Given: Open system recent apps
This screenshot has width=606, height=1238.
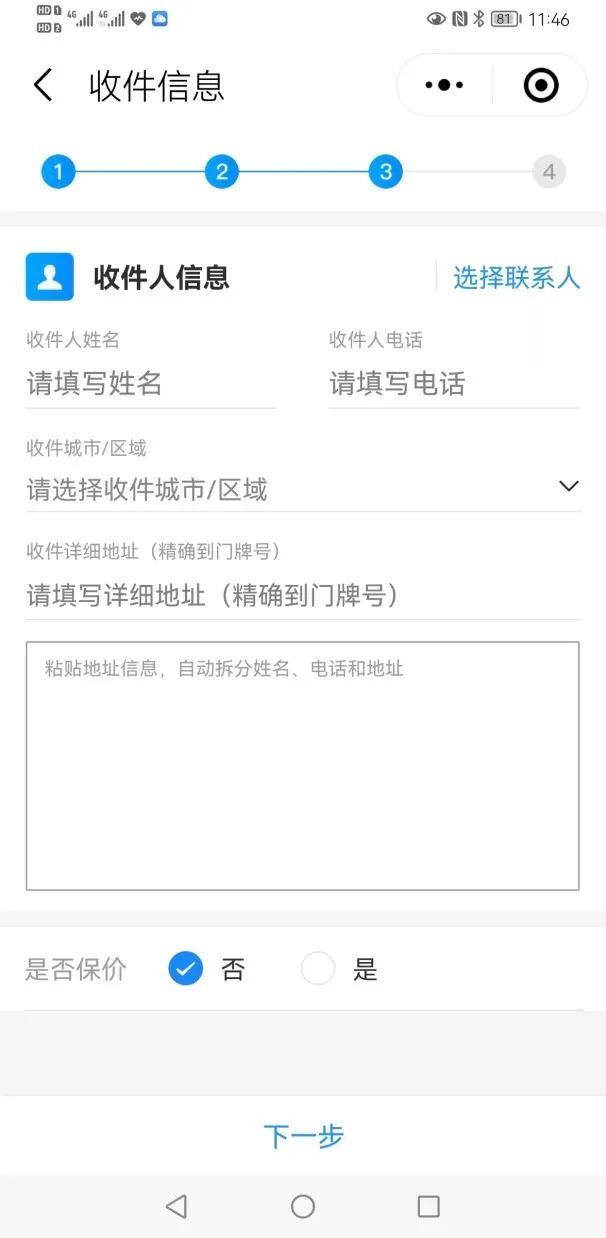Looking at the screenshot, I should tap(429, 1207).
